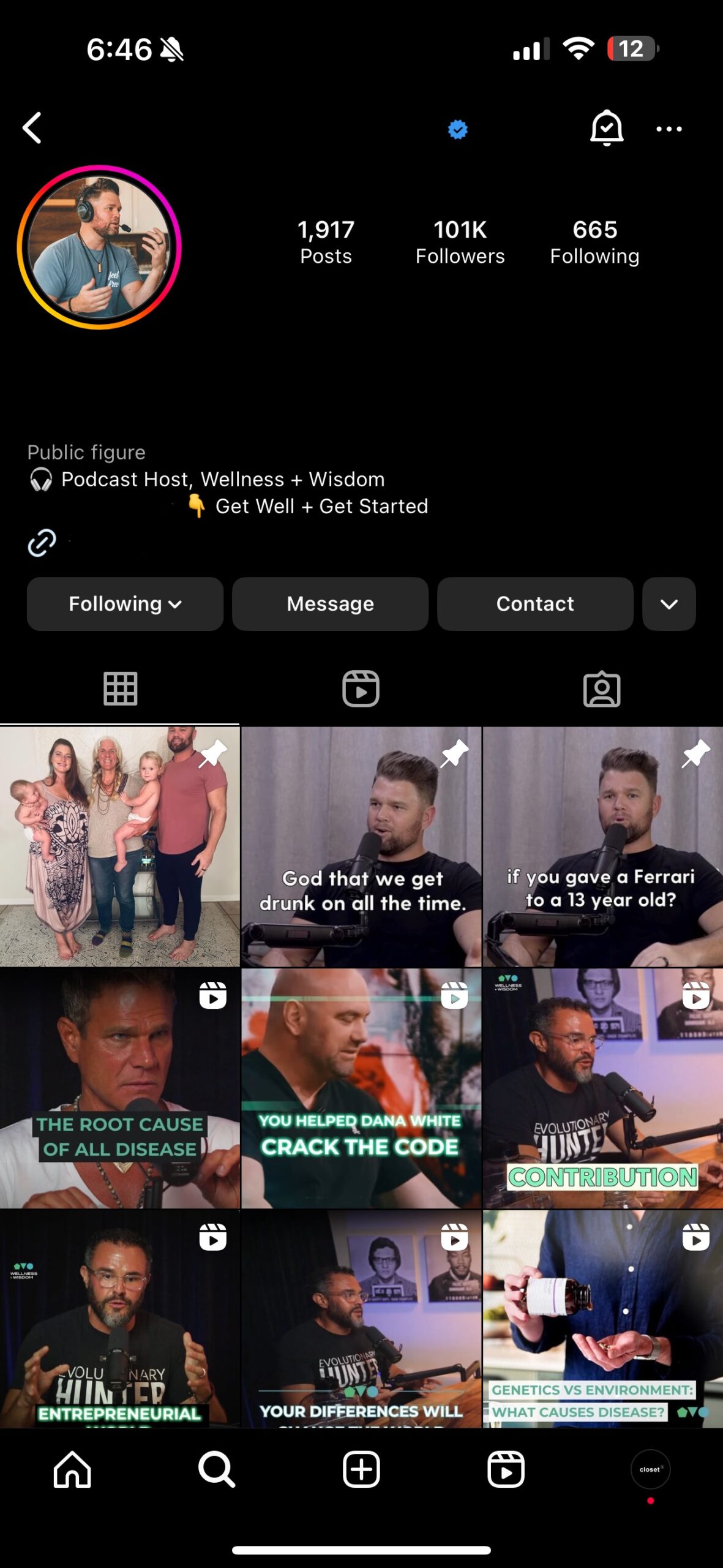This screenshot has height=1568, width=723.
Task: Play the Dana White Crack the Code reel
Action: click(361, 1088)
